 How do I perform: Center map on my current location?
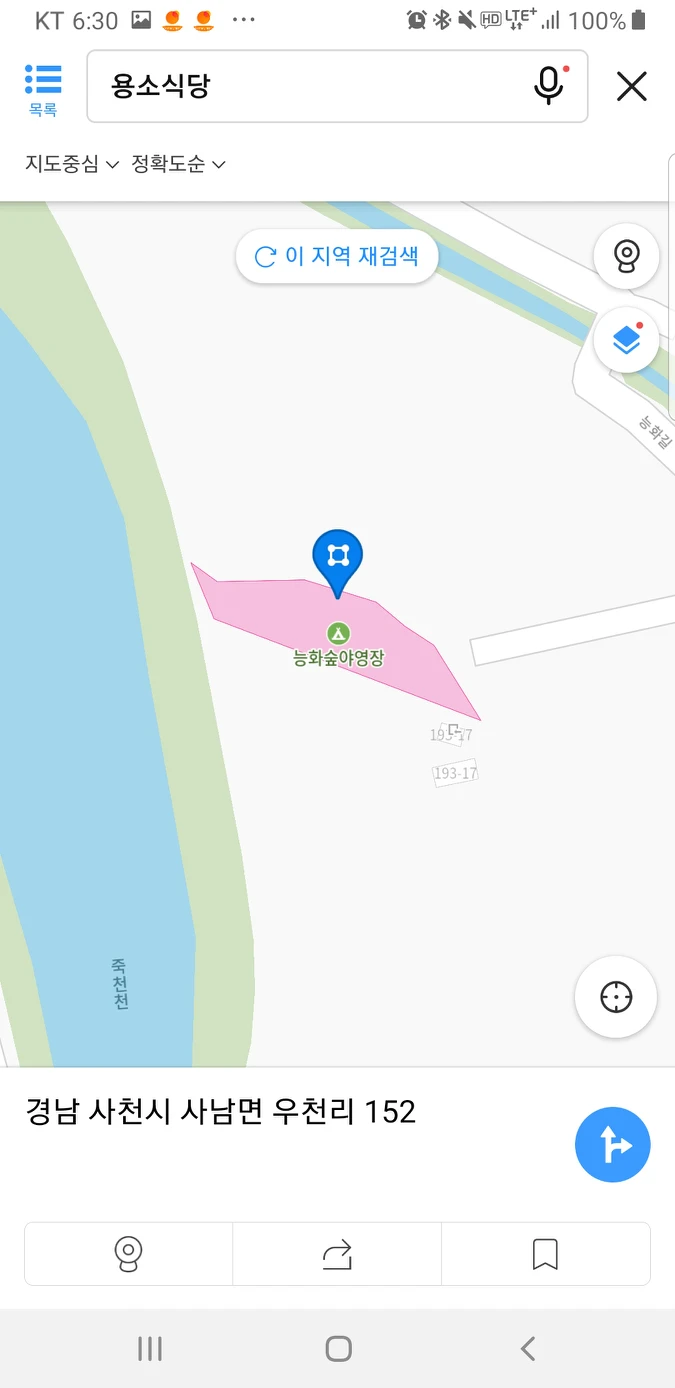[x=616, y=997]
